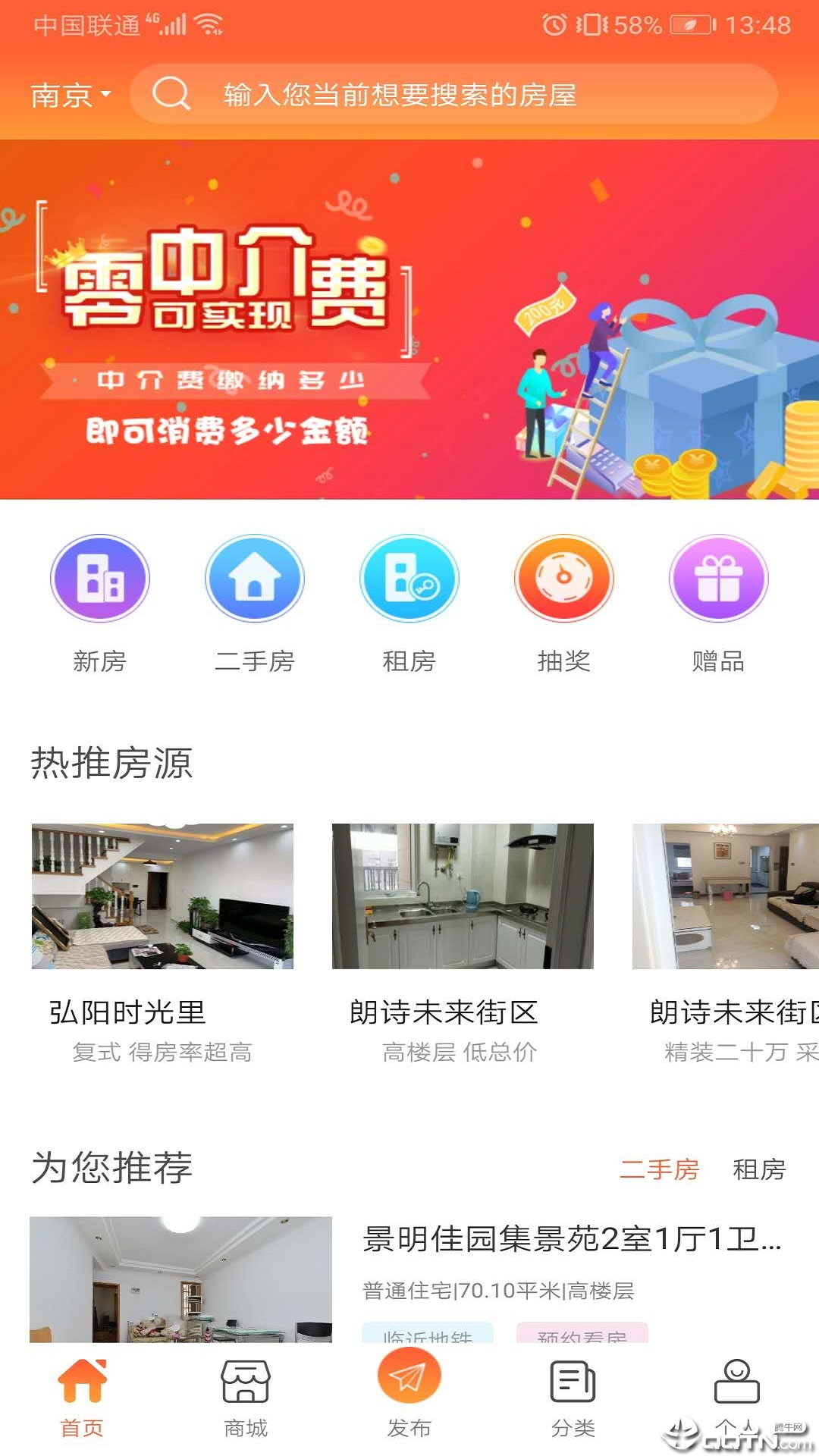This screenshot has height=1456, width=819.
Task: Open the 弘阳时光里 hot listing card
Action: tap(162, 940)
